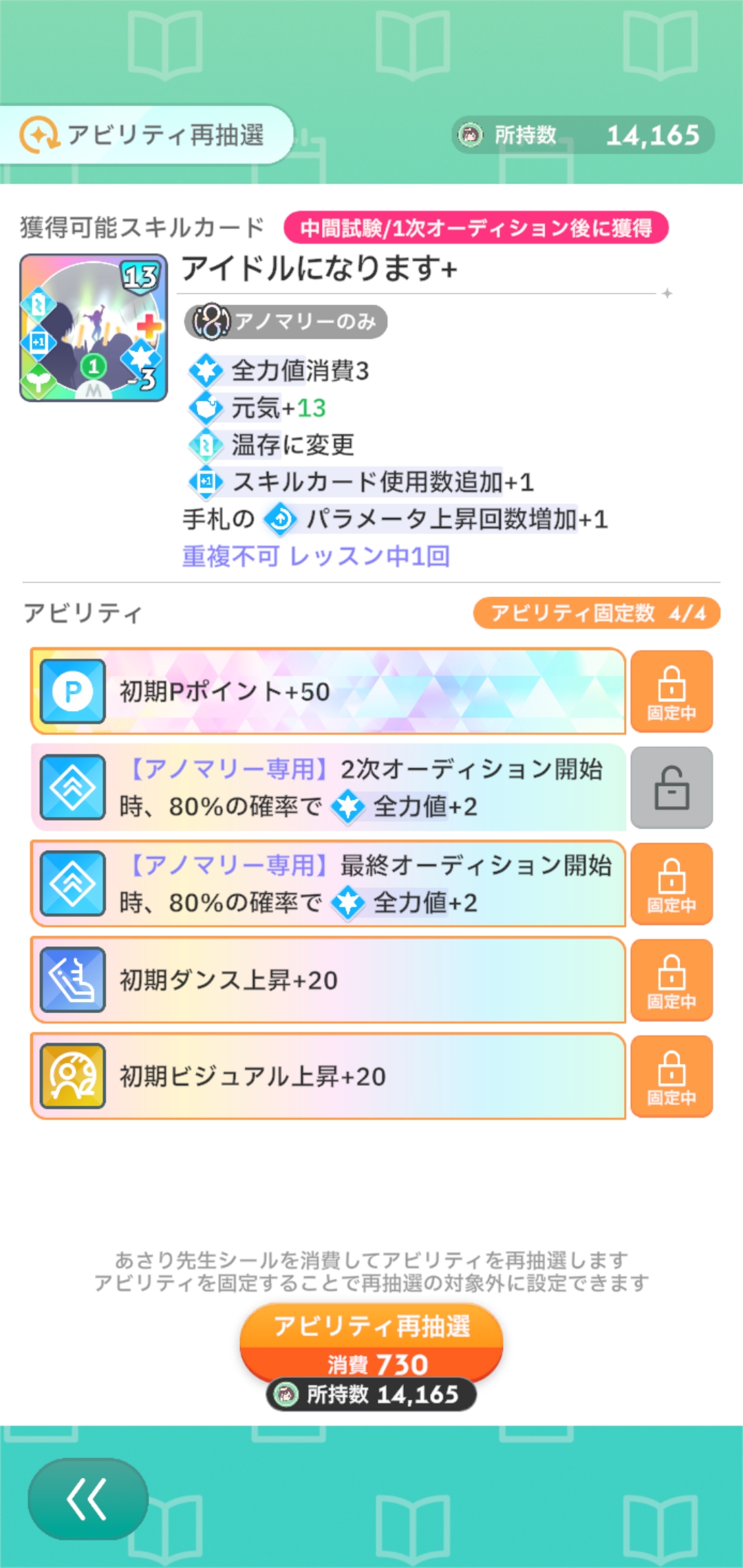This screenshot has width=743, height=1568.
Task: Unlock the 最終オーディション開始時 ability
Action: tap(671, 884)
